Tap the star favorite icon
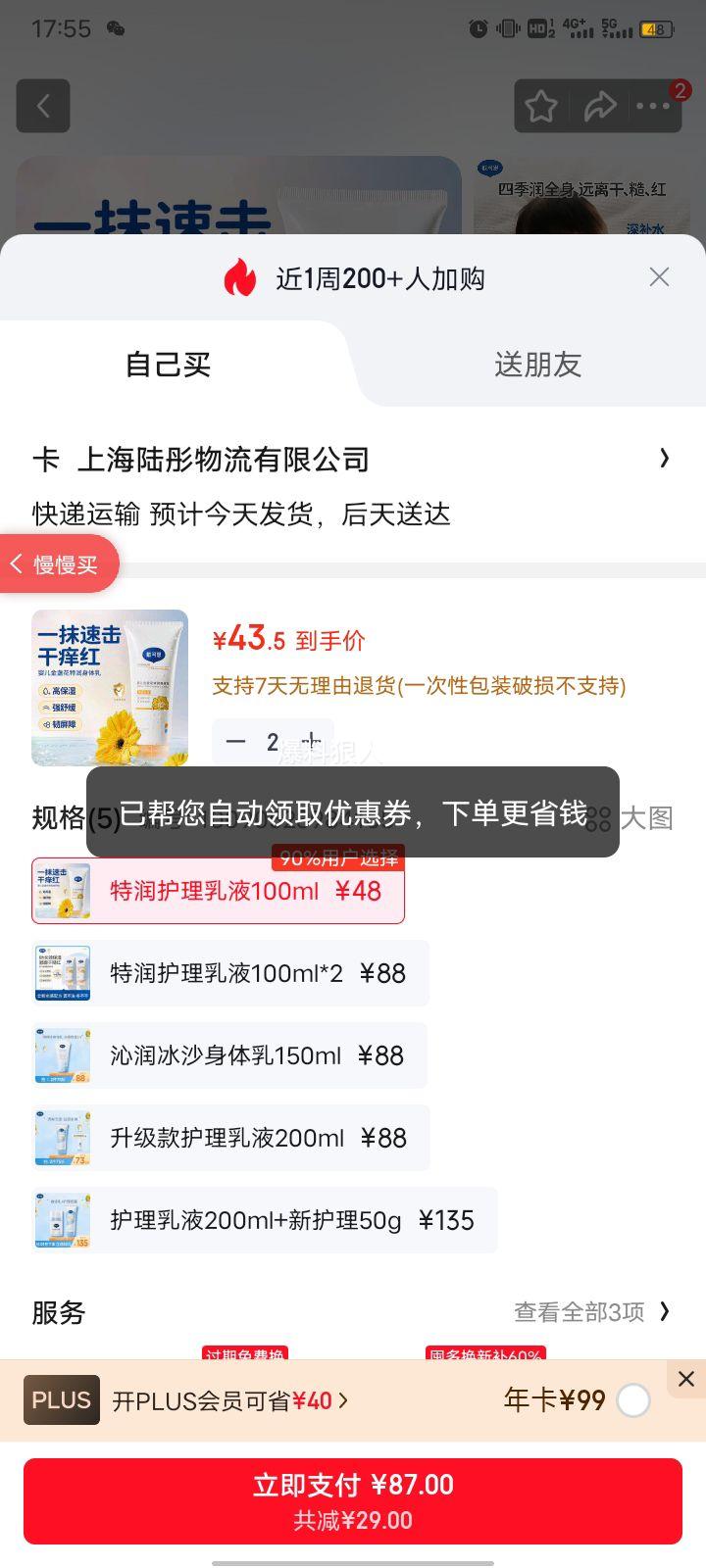 [x=540, y=106]
